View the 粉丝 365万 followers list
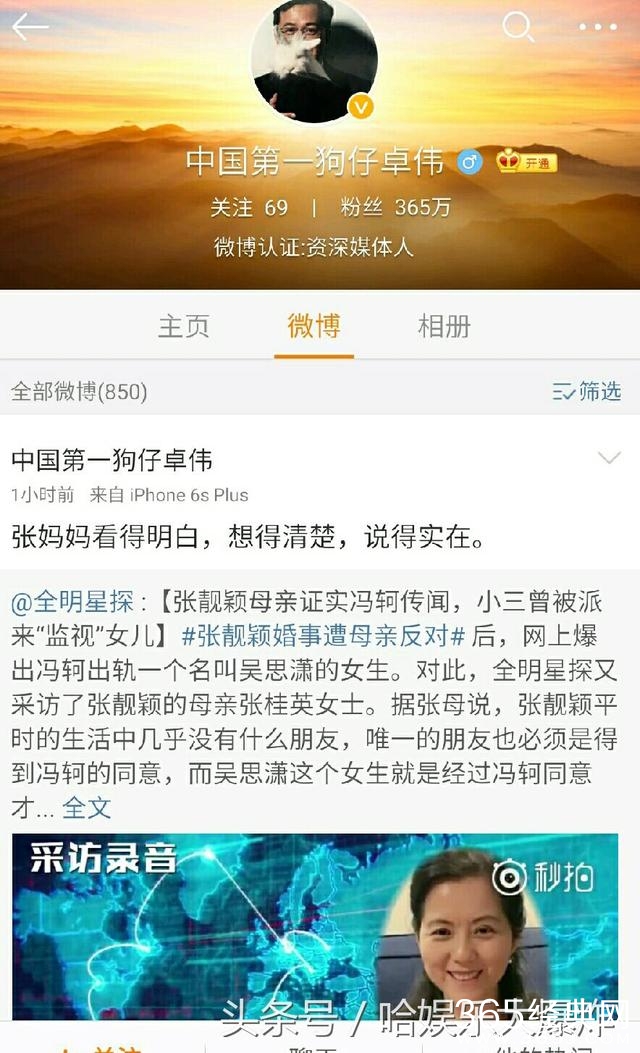The height and width of the screenshot is (1053, 640). [395, 207]
